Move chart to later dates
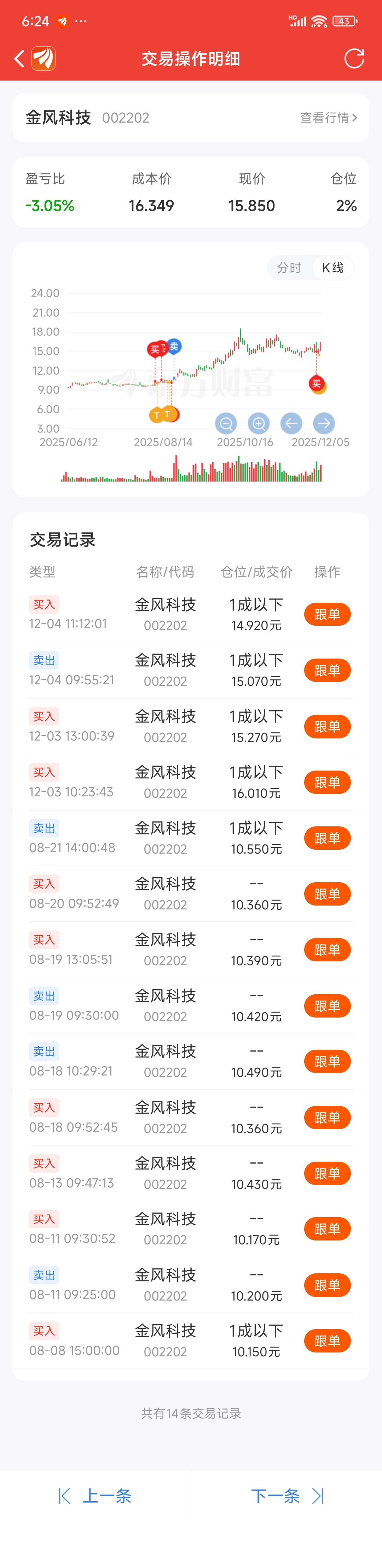Image resolution: width=382 pixels, height=1568 pixels. [324, 423]
